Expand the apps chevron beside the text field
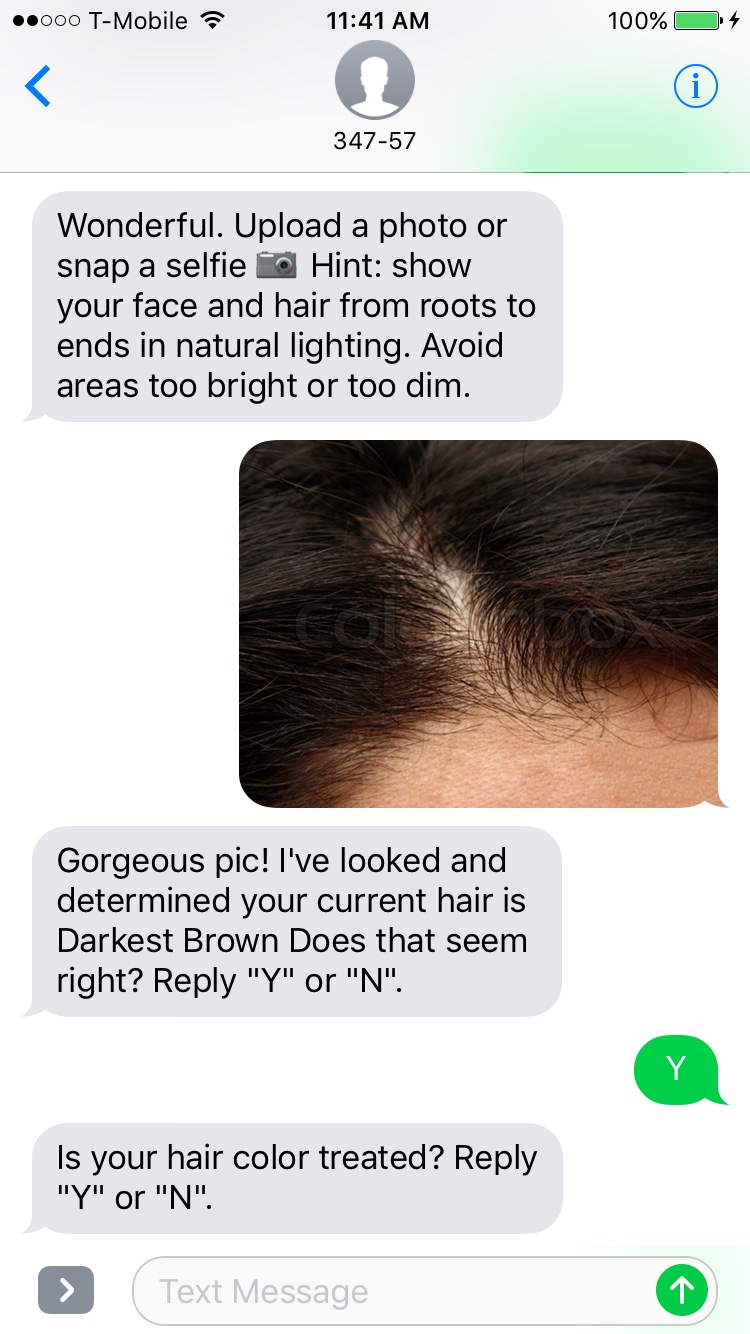Viewport: 750px width, 1334px height. point(66,1291)
